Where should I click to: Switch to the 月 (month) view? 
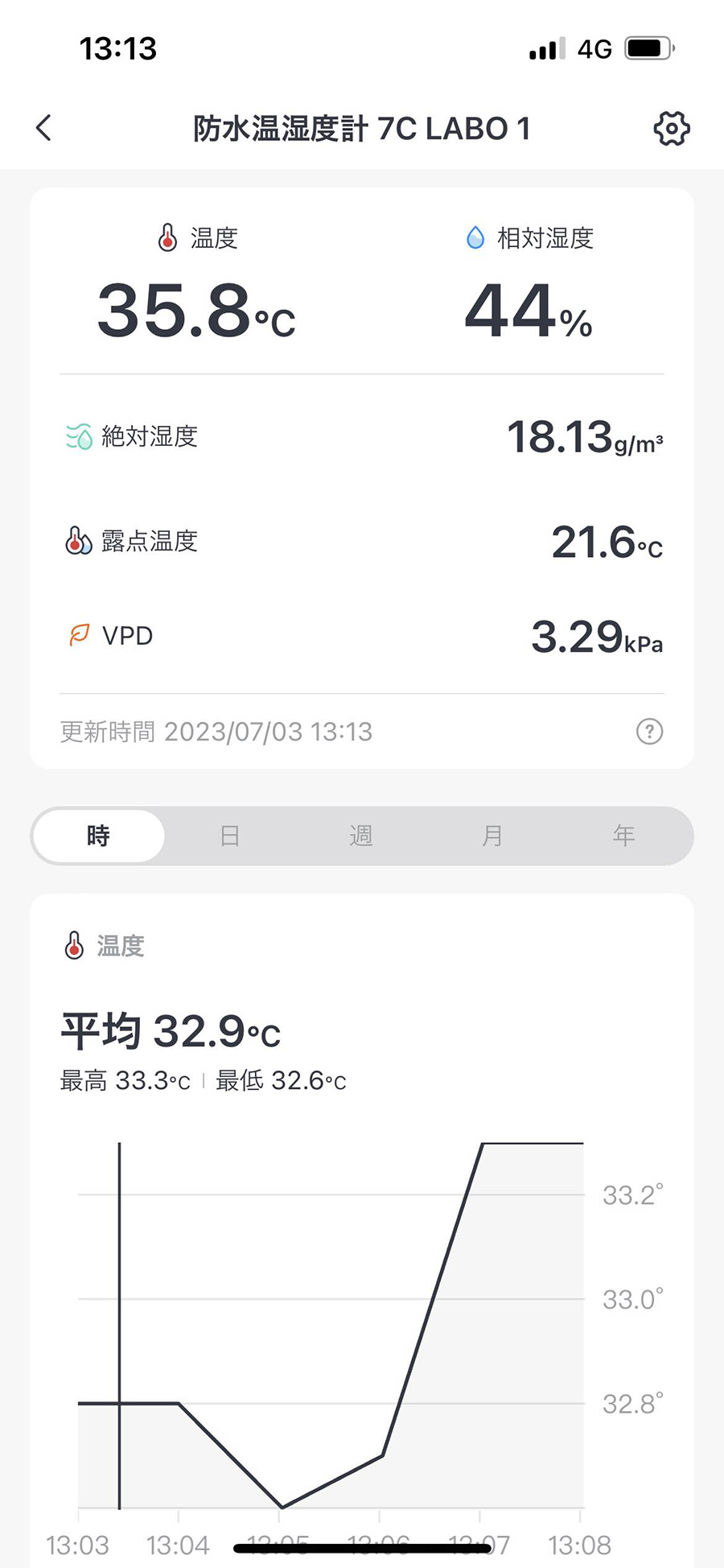point(492,836)
